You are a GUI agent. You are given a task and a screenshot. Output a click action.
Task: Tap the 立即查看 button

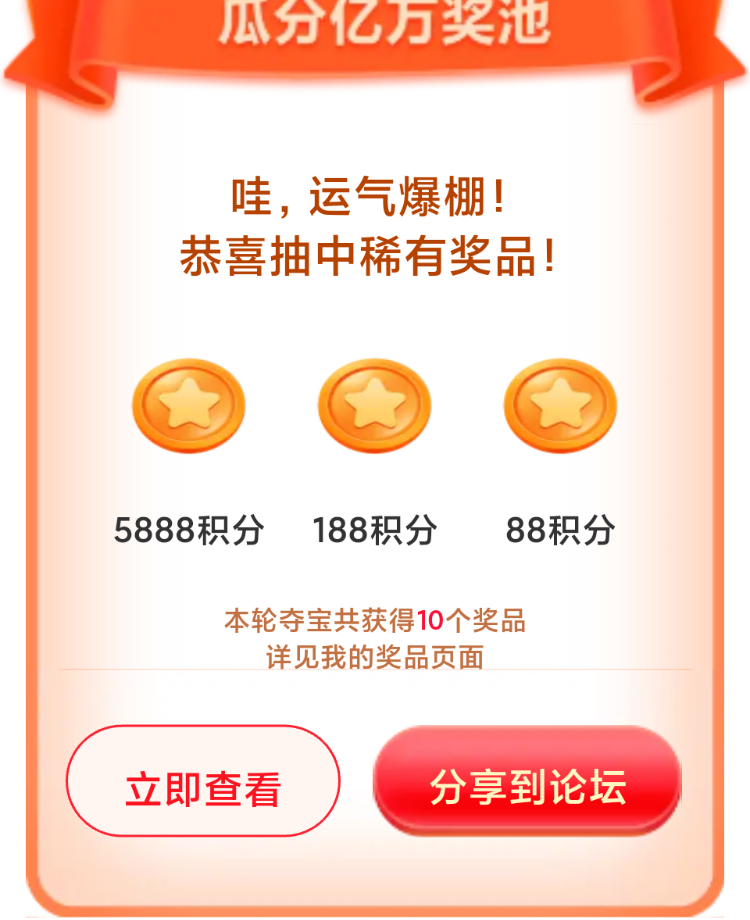203,782
